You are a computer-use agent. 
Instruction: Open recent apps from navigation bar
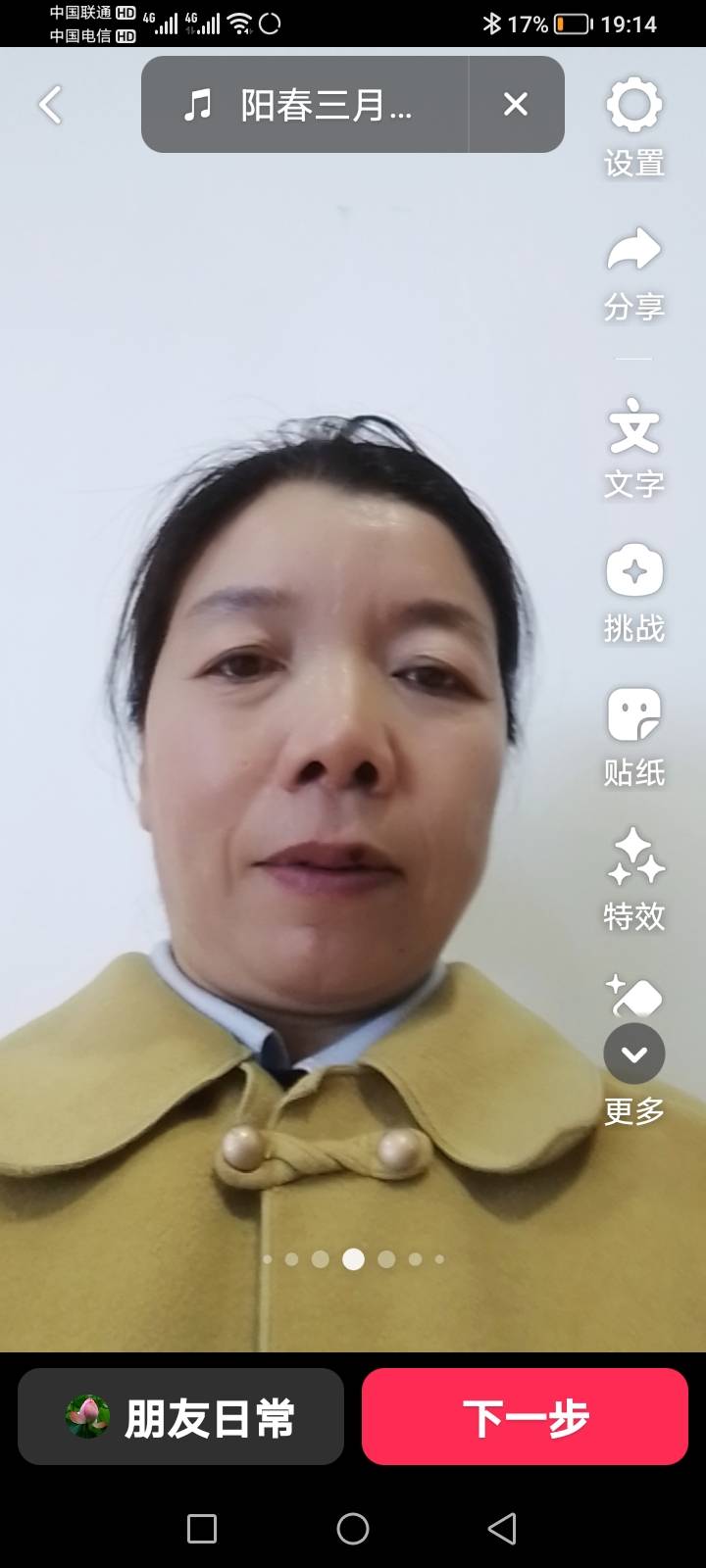202,1529
